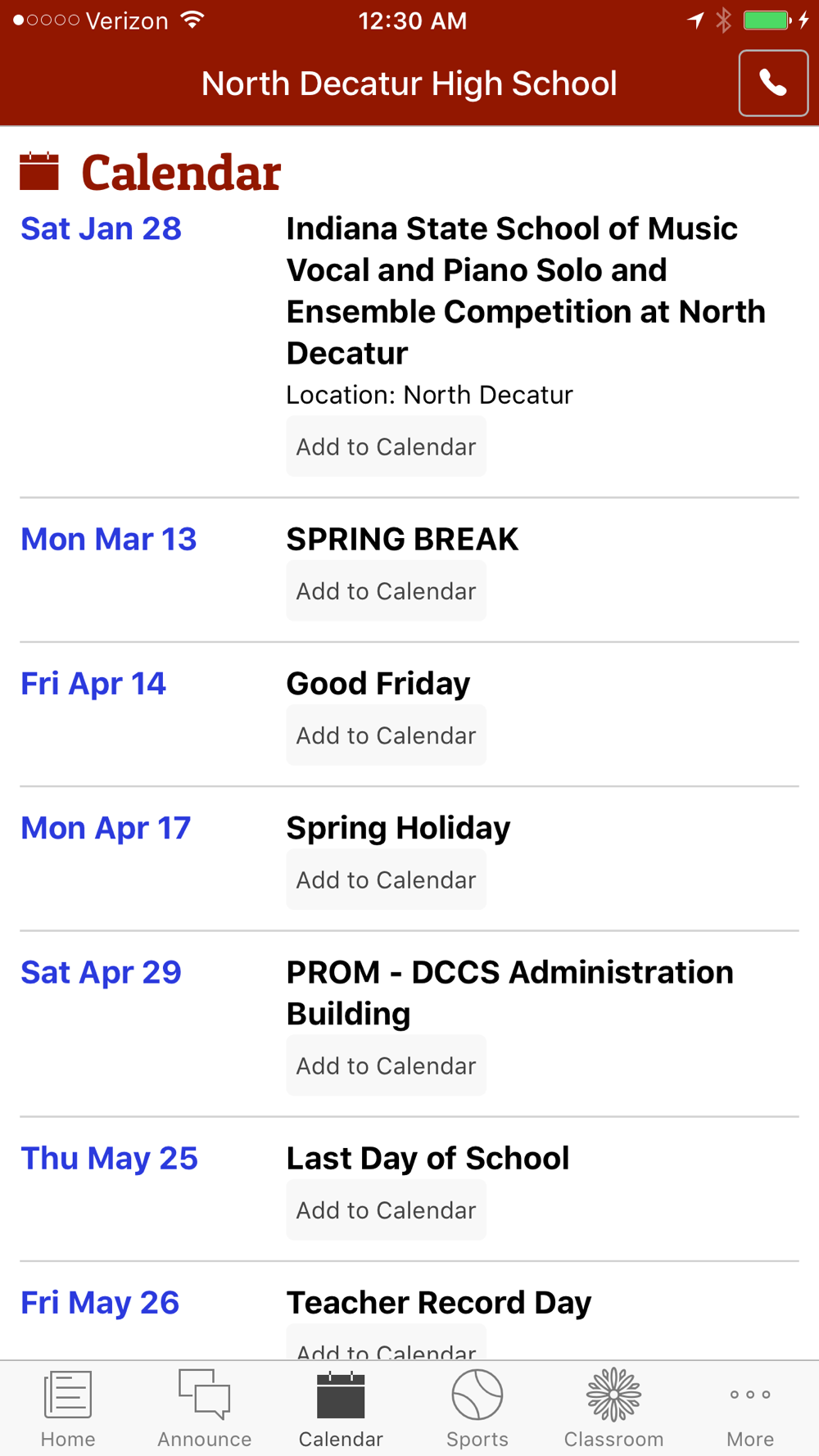Image resolution: width=819 pixels, height=1456 pixels.
Task: Add Good Friday to calendar
Action: (386, 735)
